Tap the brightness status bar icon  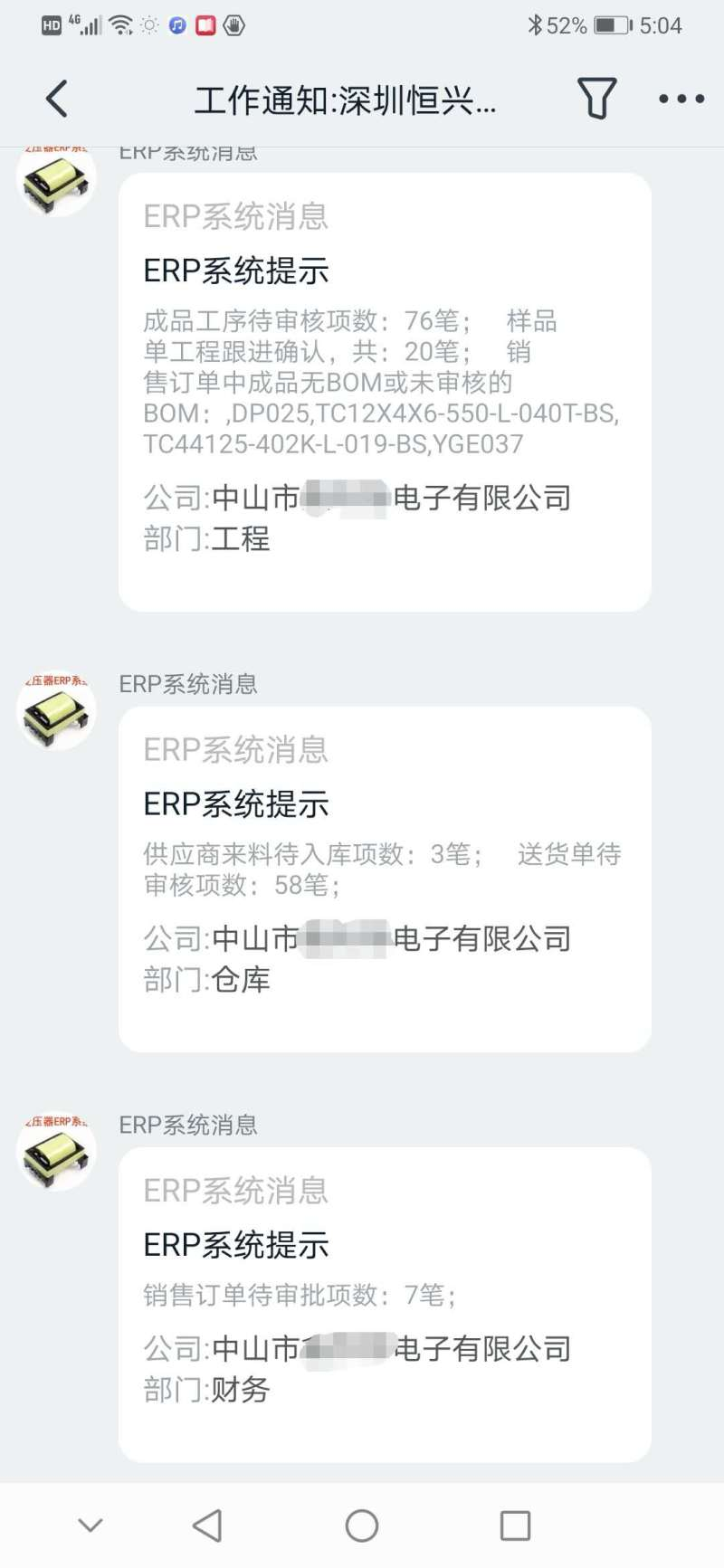(149, 25)
